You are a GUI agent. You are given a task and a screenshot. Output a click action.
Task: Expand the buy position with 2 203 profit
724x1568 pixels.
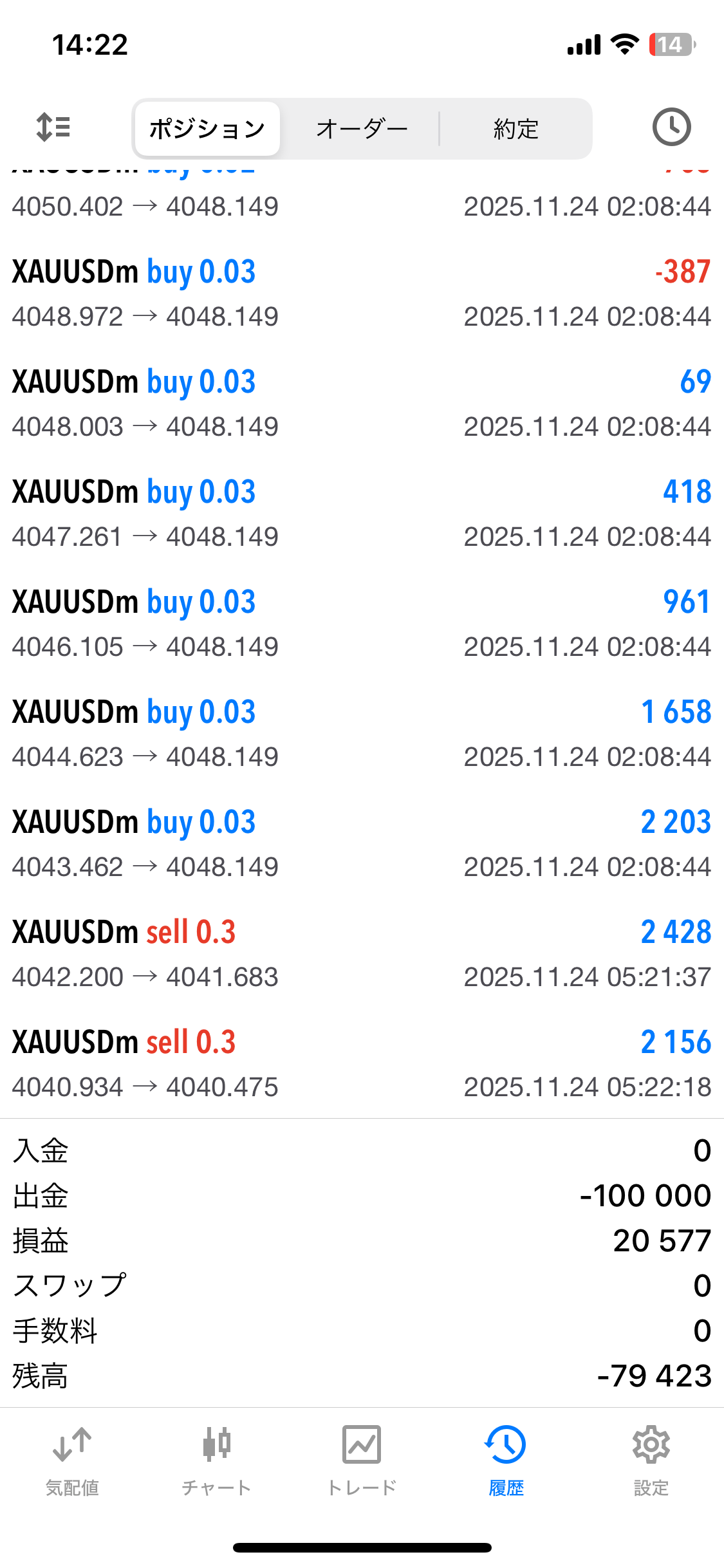(x=362, y=844)
